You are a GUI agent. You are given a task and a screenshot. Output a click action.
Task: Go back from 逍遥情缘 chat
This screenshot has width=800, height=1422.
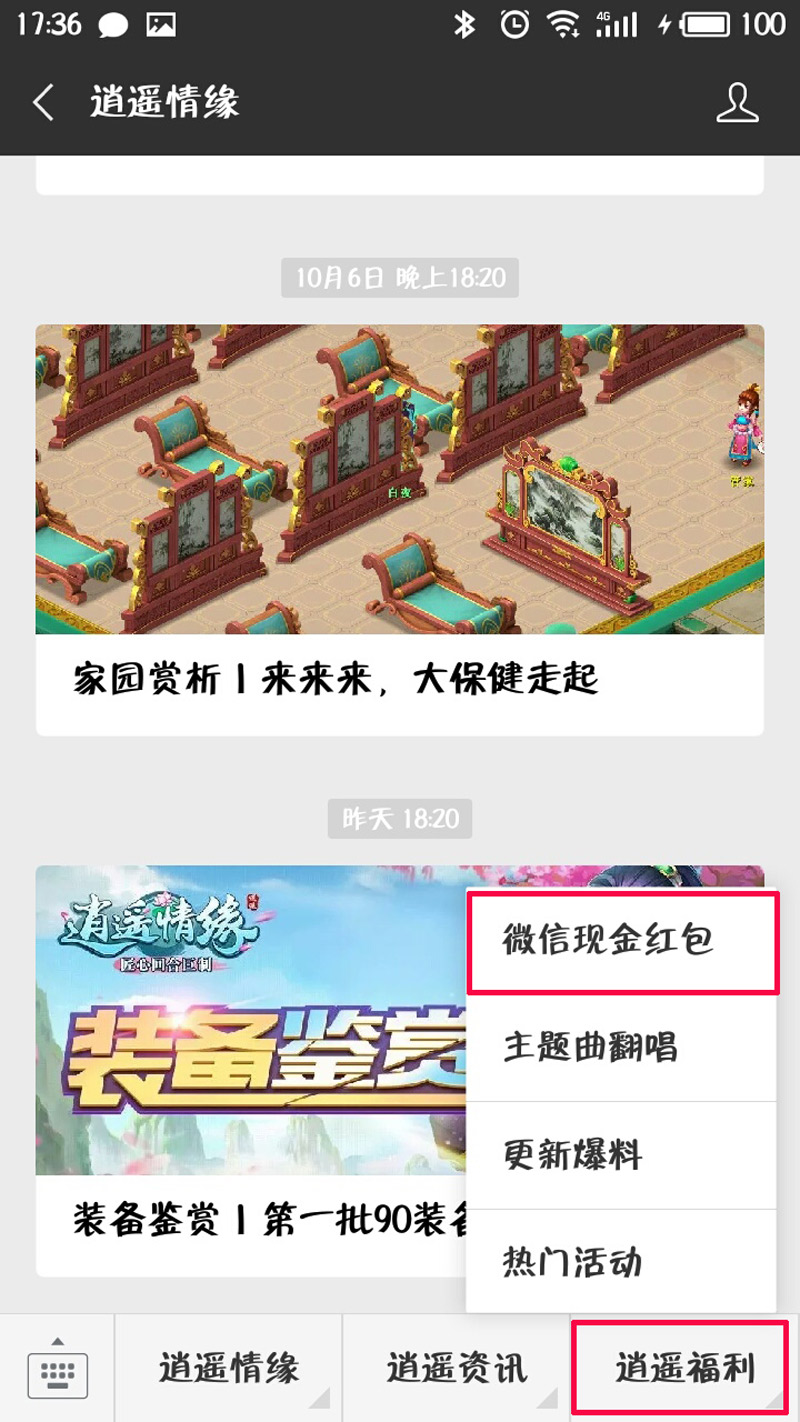pos(43,103)
